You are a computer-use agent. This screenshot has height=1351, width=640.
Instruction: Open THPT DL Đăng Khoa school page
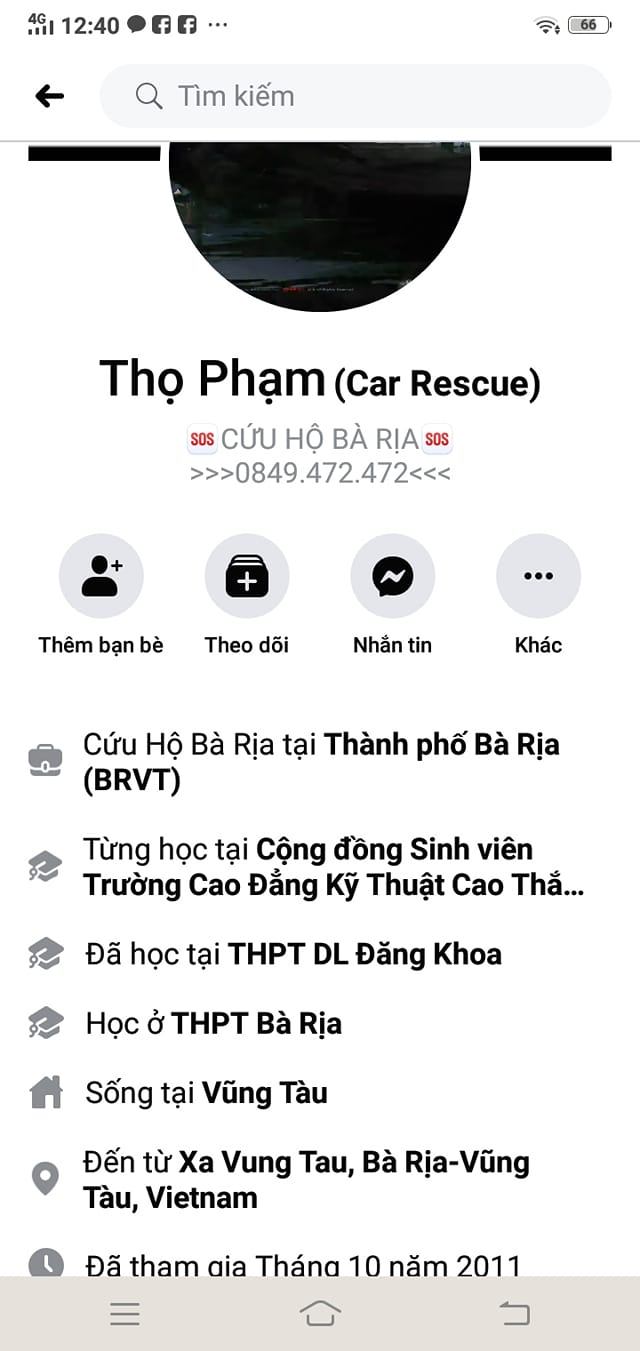[x=364, y=954]
